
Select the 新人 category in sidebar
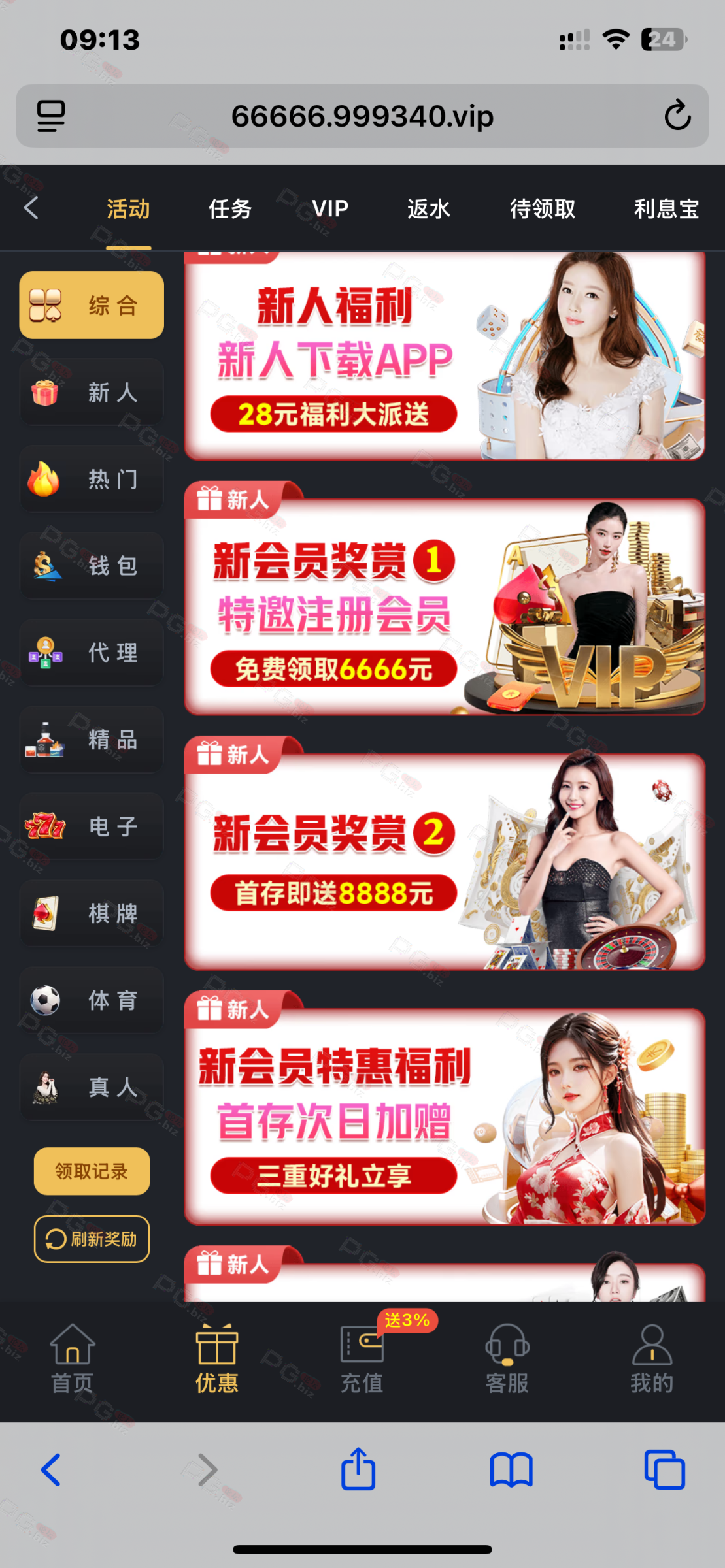point(92,393)
